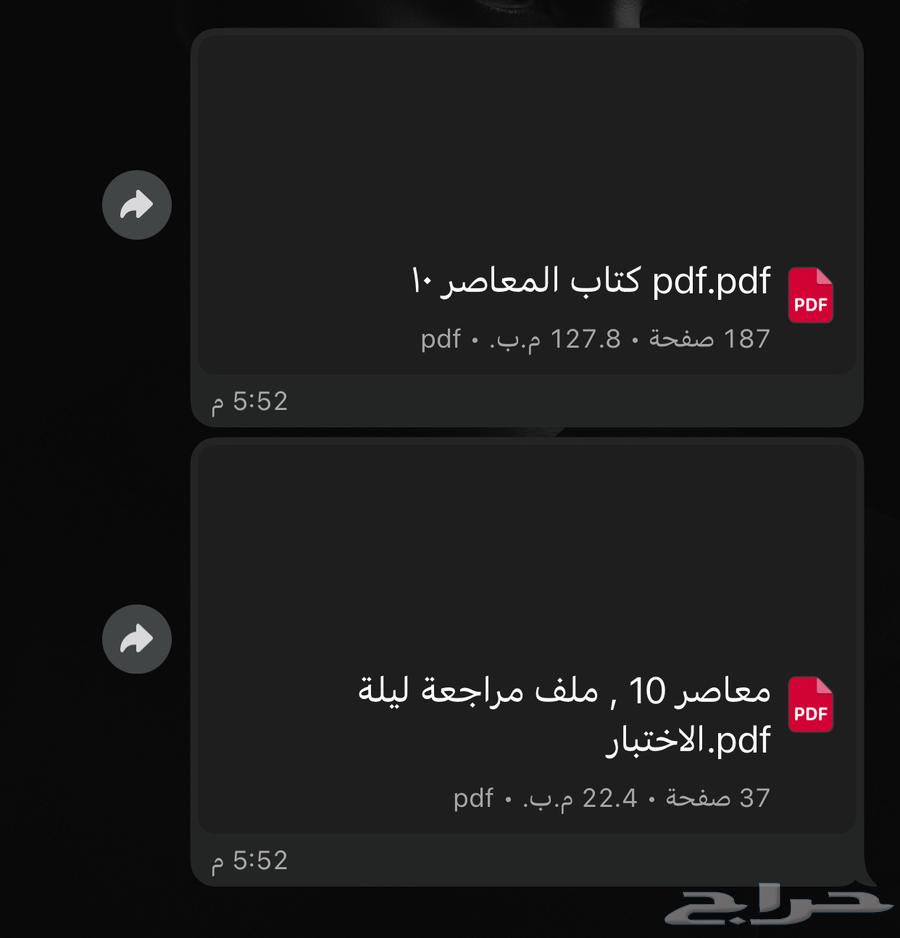The width and height of the screenshot is (900, 938).
Task: Forward the ملف مراجعة ليلة الاختبار PDF message
Action: tap(137, 639)
